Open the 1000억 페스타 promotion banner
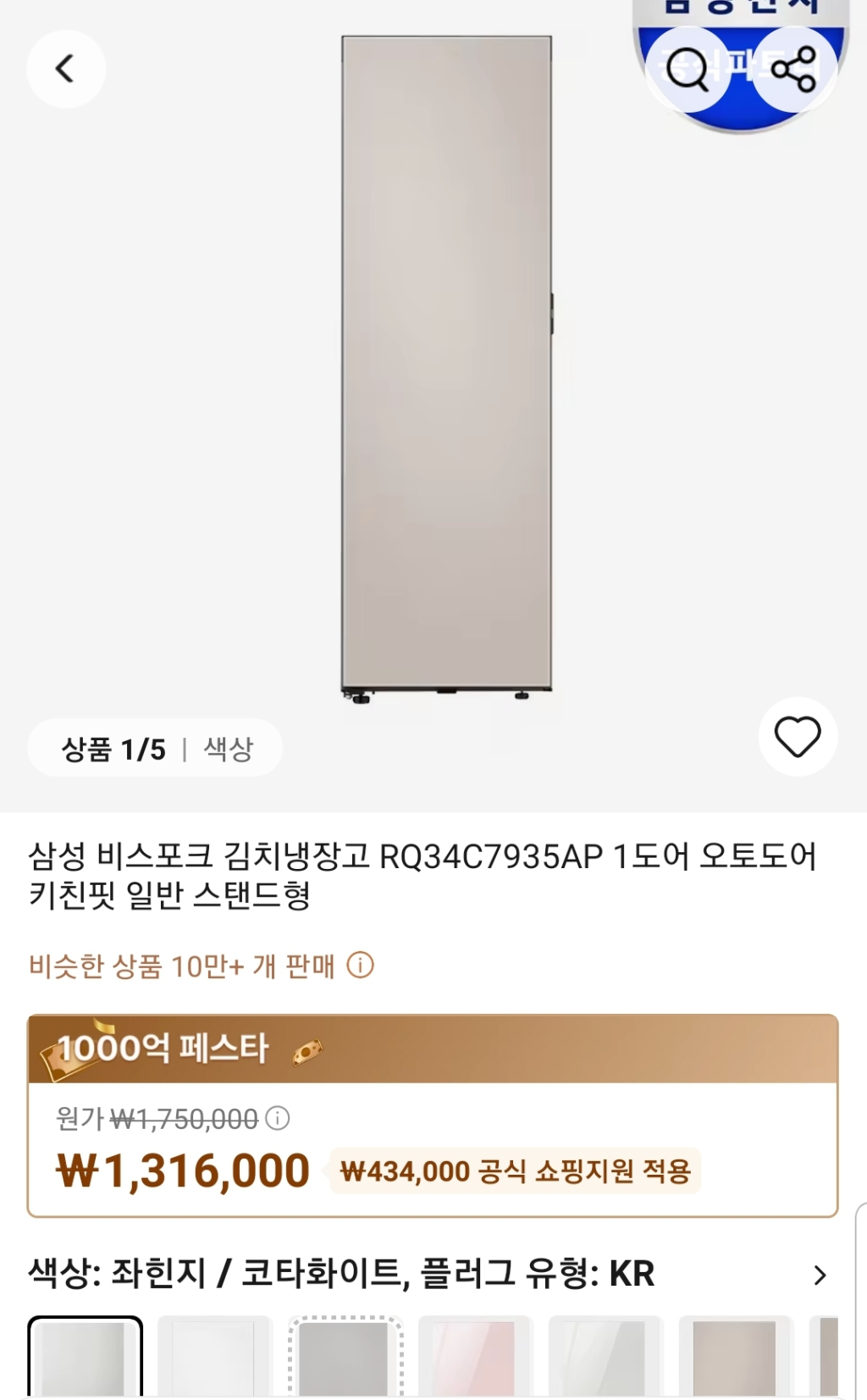 [x=432, y=1049]
